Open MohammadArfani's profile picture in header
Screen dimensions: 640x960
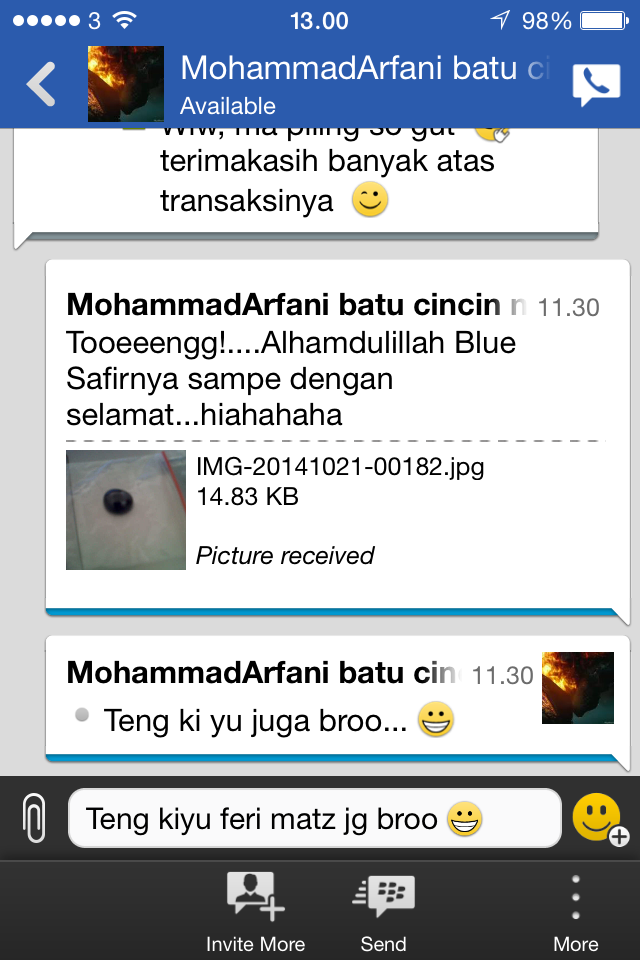[x=125, y=85]
